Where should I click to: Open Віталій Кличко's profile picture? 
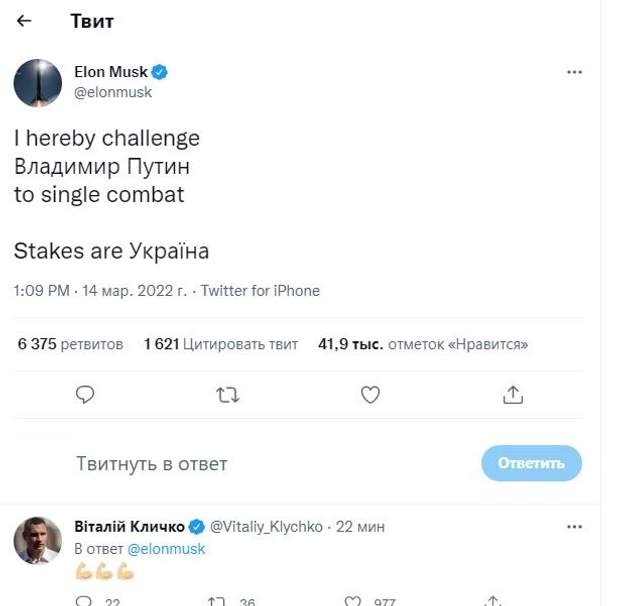[38, 541]
